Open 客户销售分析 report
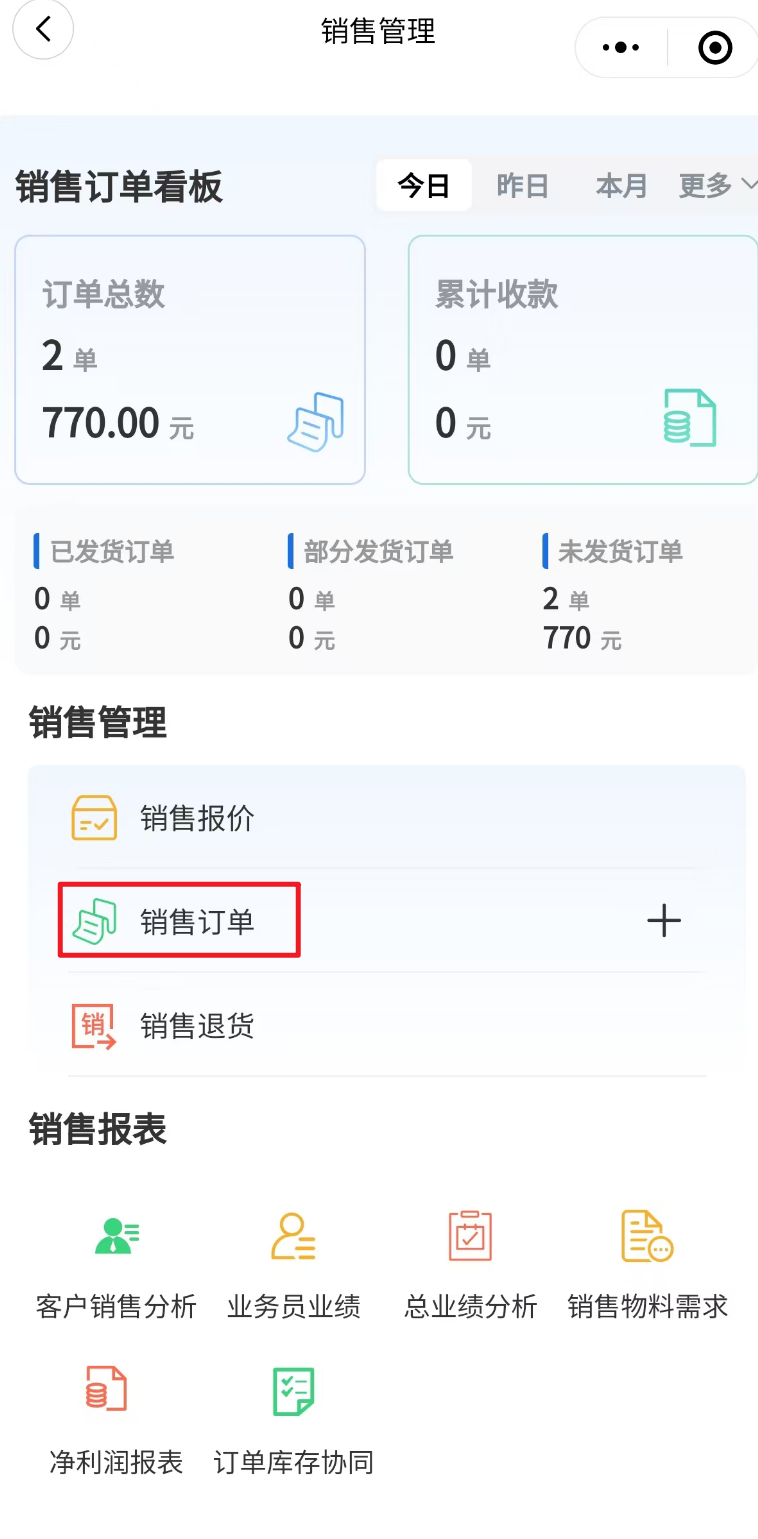The width and height of the screenshot is (758, 1539). point(116,1264)
